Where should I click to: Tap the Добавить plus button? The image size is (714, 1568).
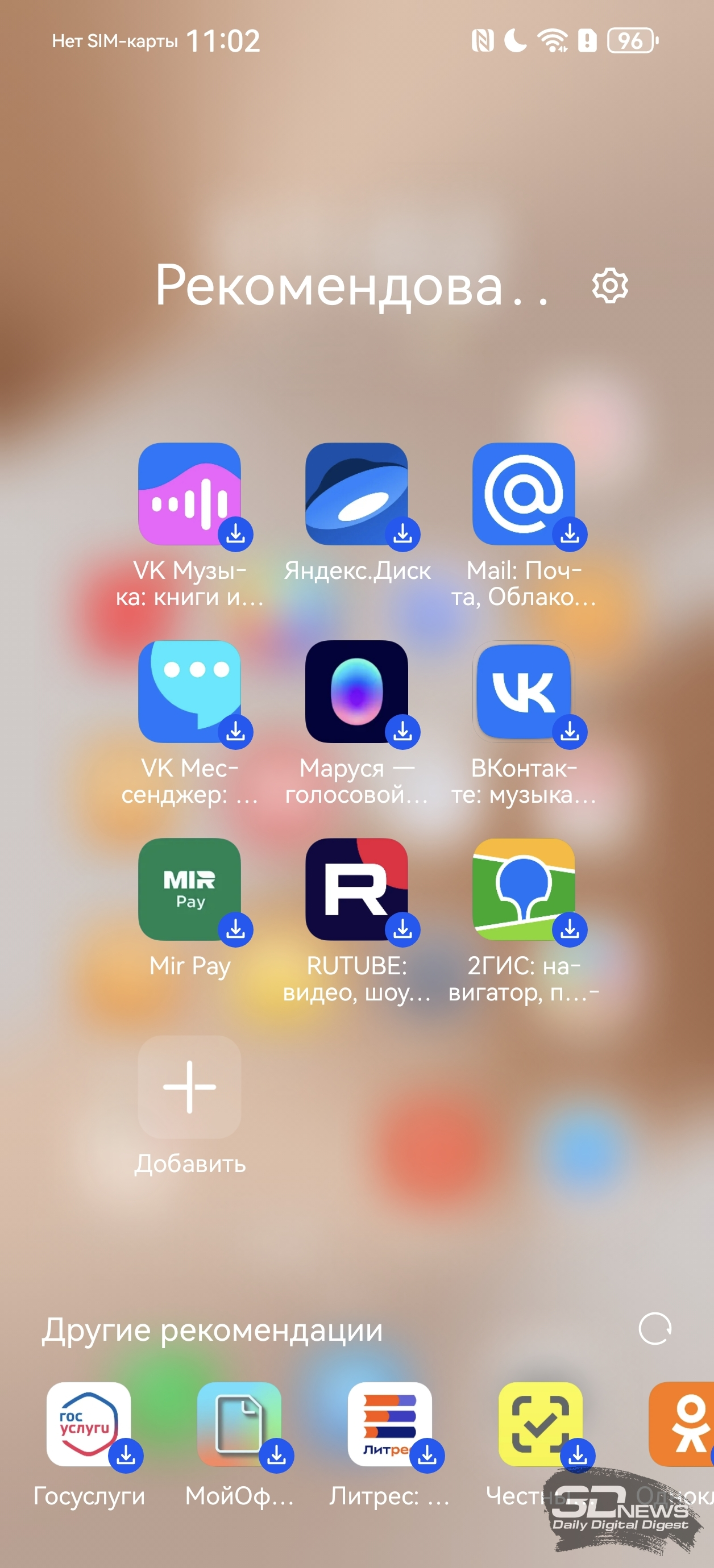coord(189,1087)
